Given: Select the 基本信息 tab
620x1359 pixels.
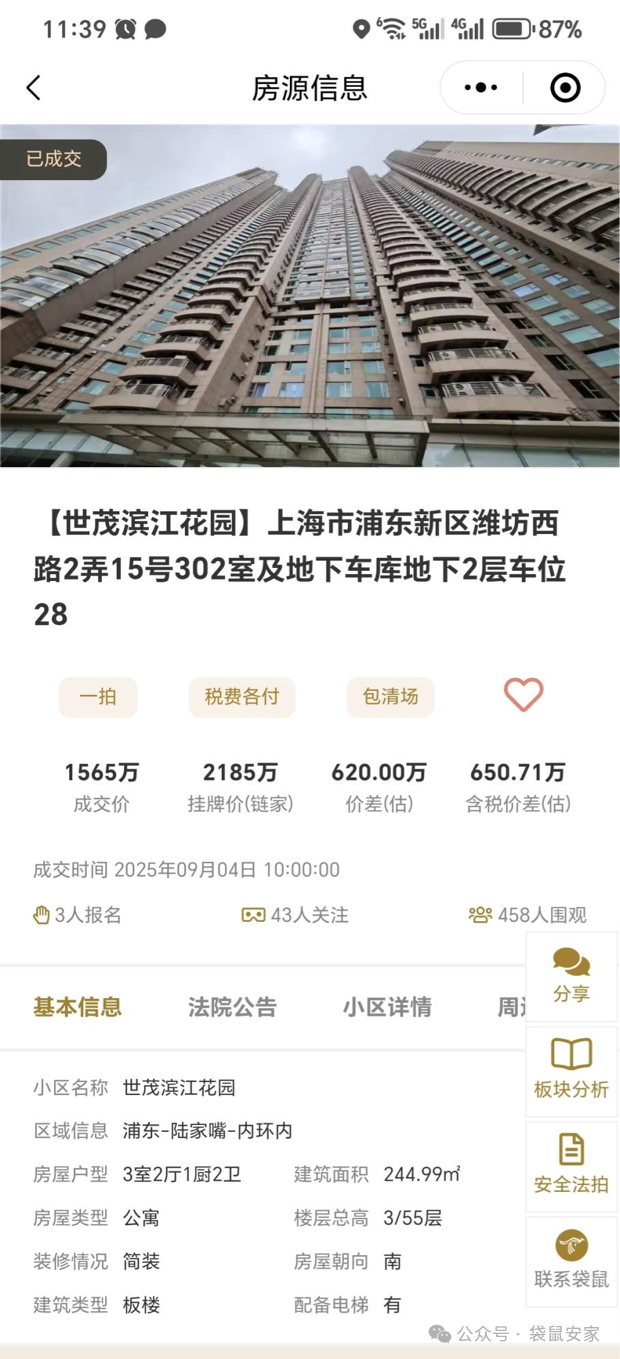Looking at the screenshot, I should (77, 1007).
